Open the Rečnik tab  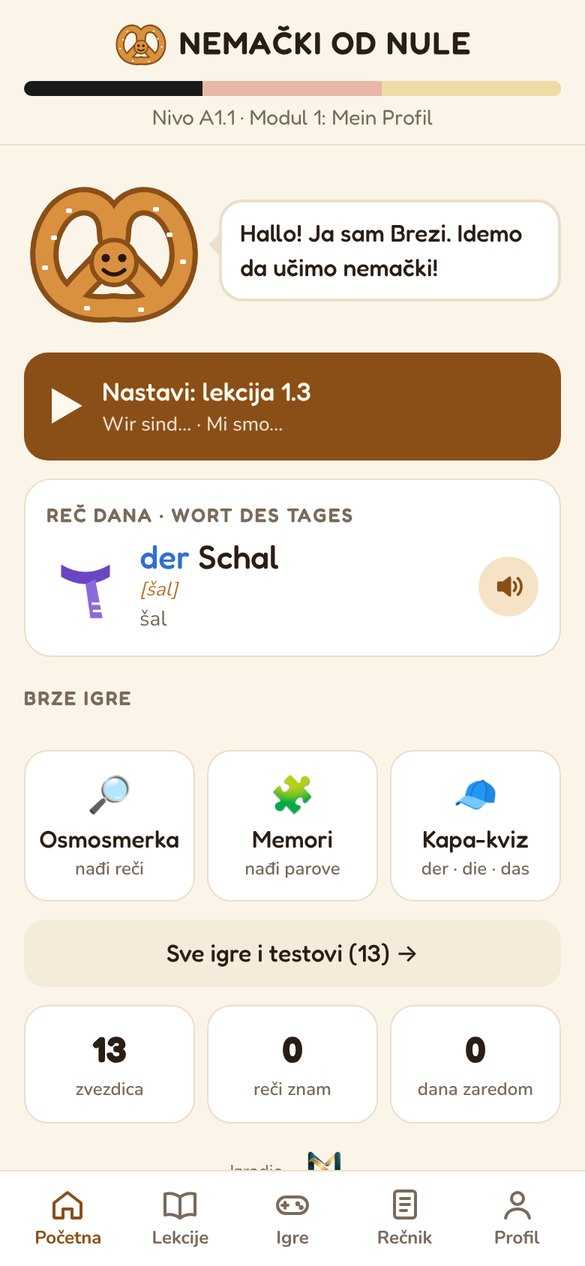coord(405,1218)
